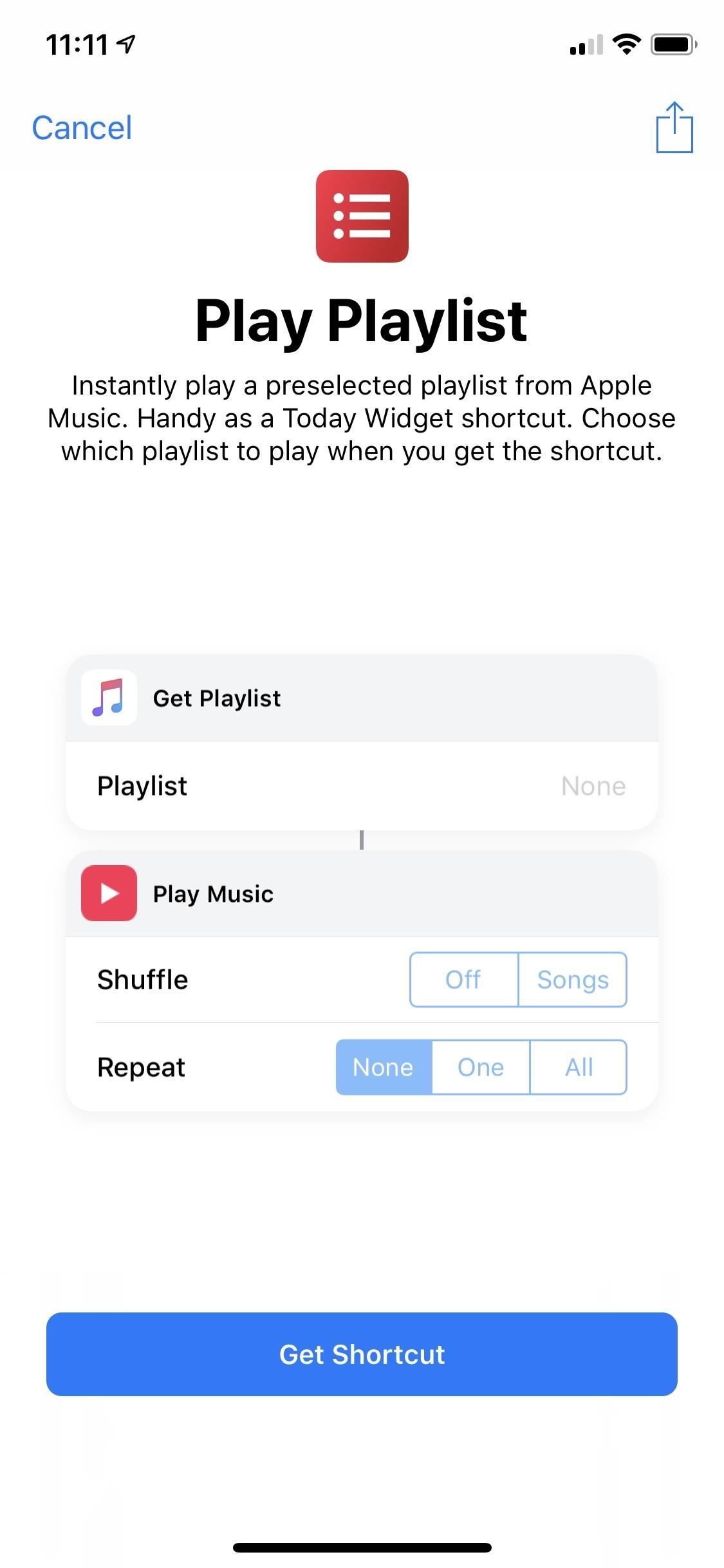Set Shuffle to Off
Screen dimensions: 724x1568
pyautogui.click(x=463, y=980)
